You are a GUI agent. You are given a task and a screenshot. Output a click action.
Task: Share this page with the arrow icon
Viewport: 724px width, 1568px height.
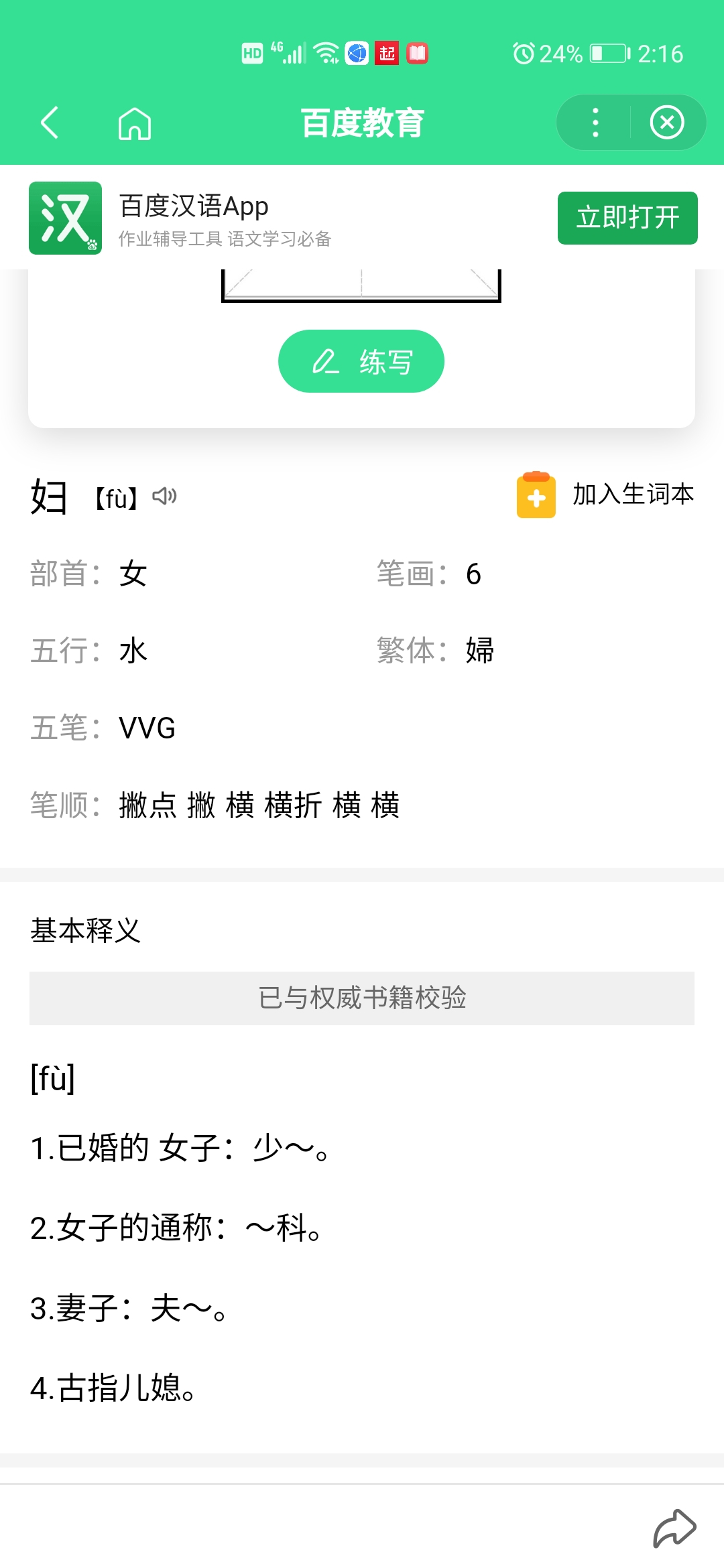[674, 1528]
